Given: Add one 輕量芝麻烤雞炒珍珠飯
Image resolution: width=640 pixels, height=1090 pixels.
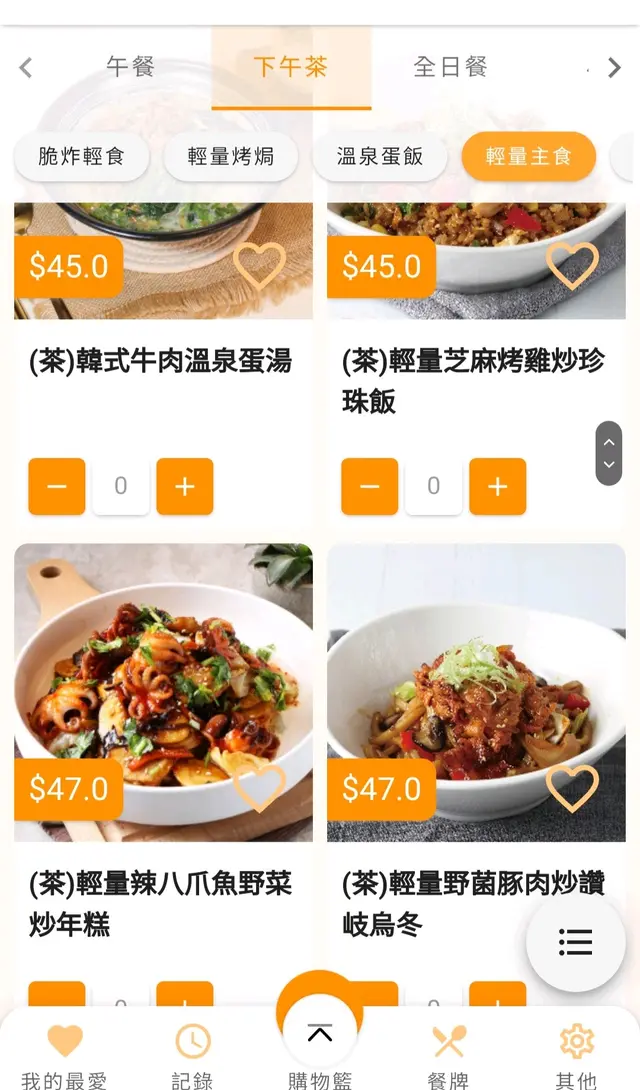Looking at the screenshot, I should [498, 487].
